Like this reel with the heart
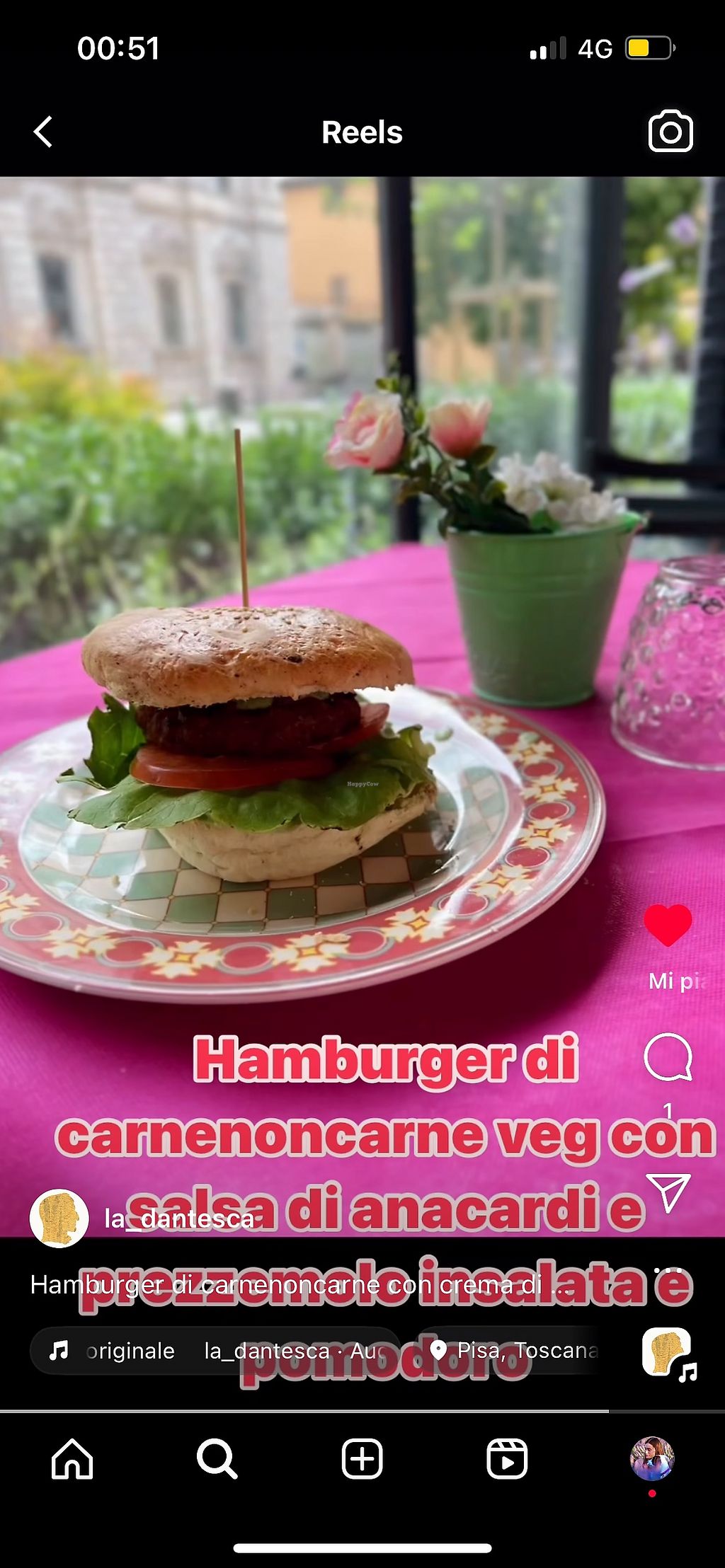The image size is (725, 1568). [x=668, y=926]
